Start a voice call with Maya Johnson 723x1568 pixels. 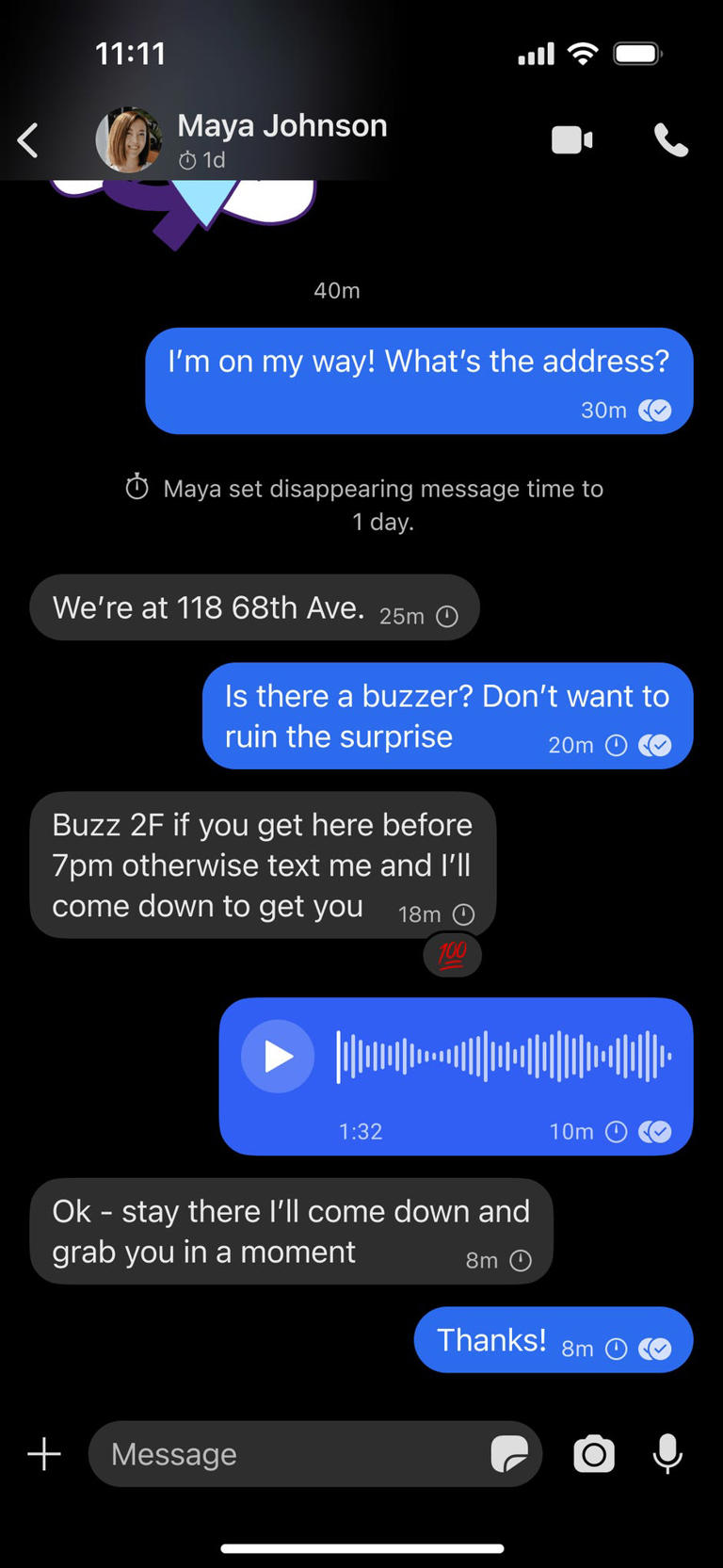pyautogui.click(x=670, y=139)
